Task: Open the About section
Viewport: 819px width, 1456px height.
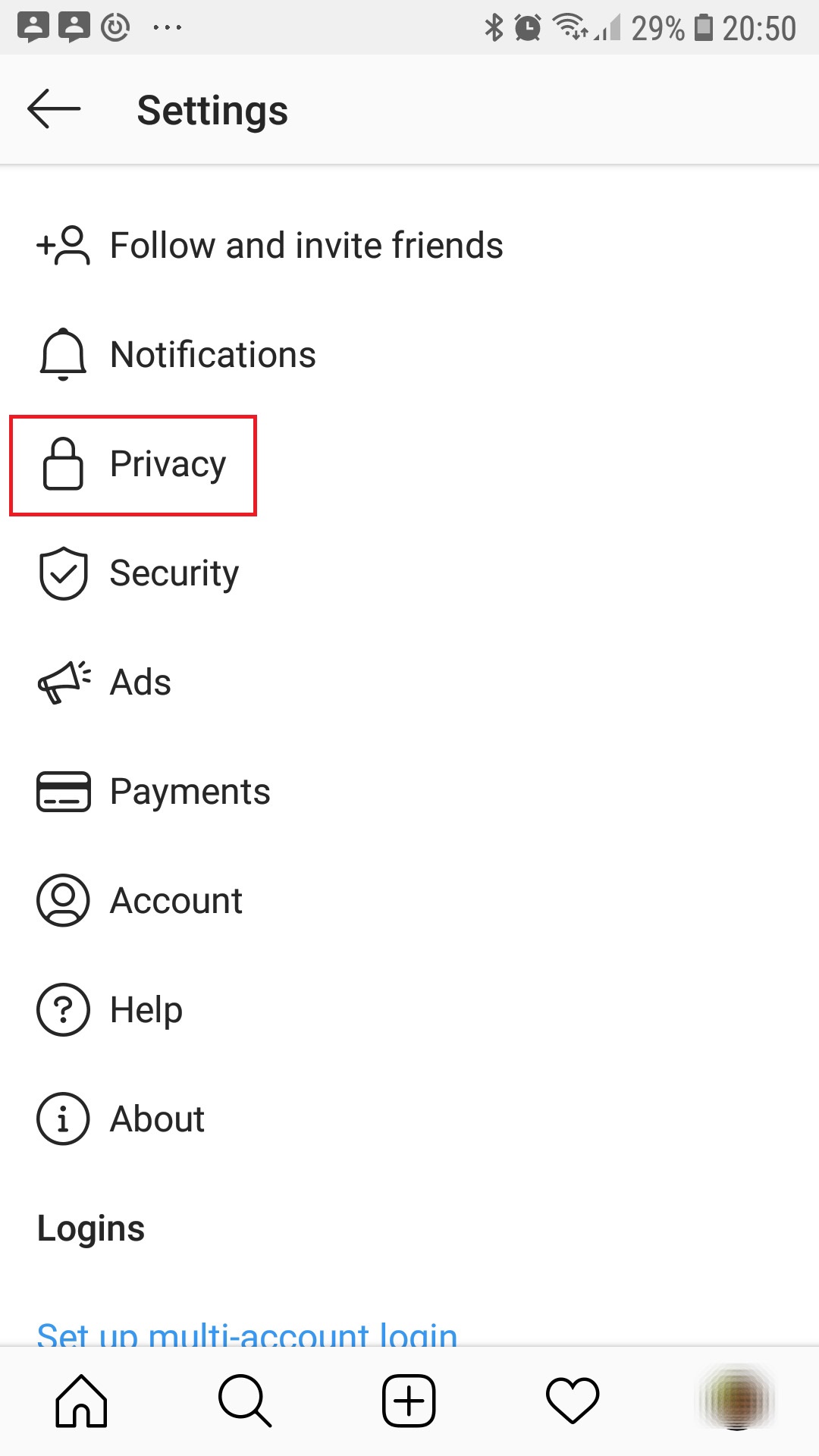Action: (x=409, y=1119)
